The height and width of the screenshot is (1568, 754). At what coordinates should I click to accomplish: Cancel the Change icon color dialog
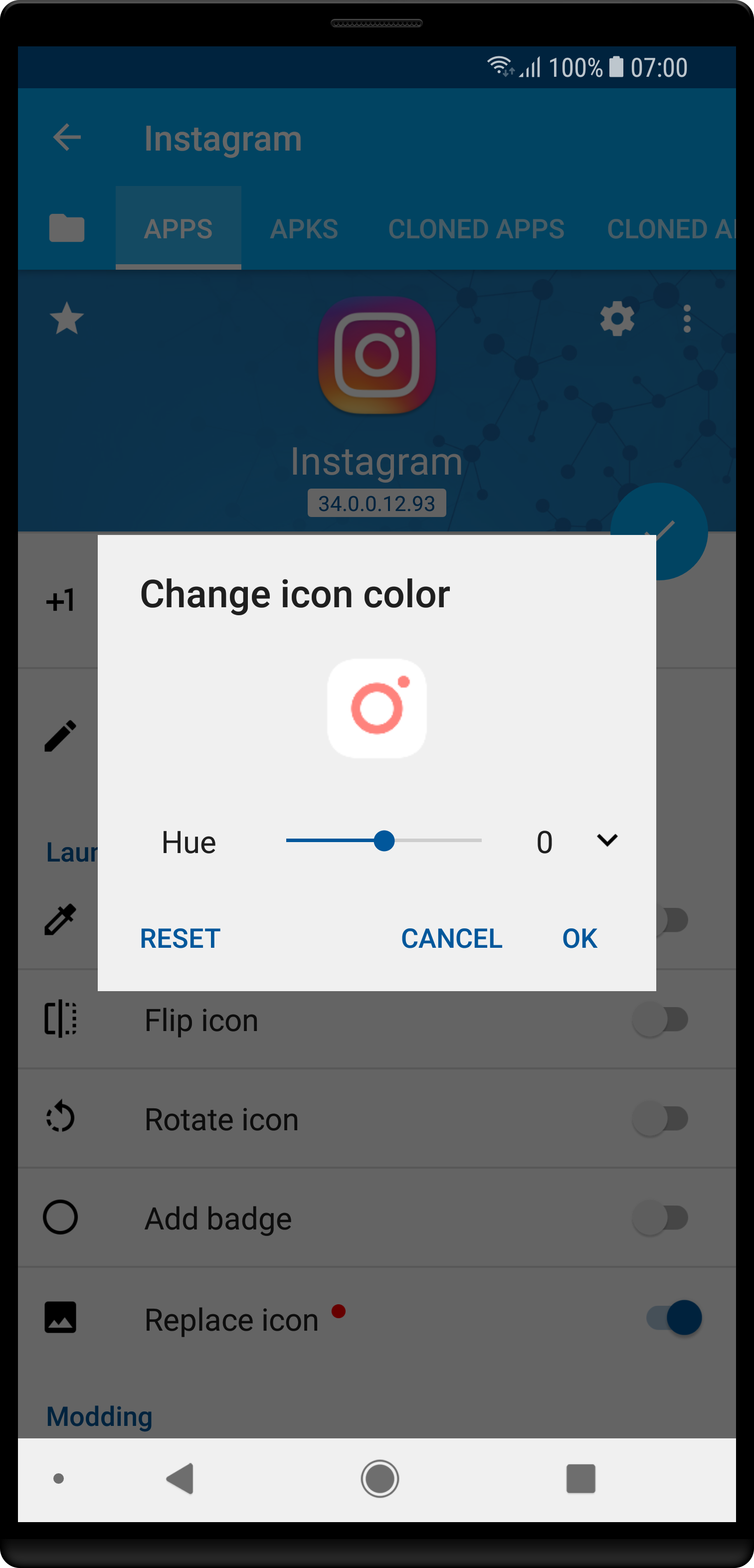(451, 938)
